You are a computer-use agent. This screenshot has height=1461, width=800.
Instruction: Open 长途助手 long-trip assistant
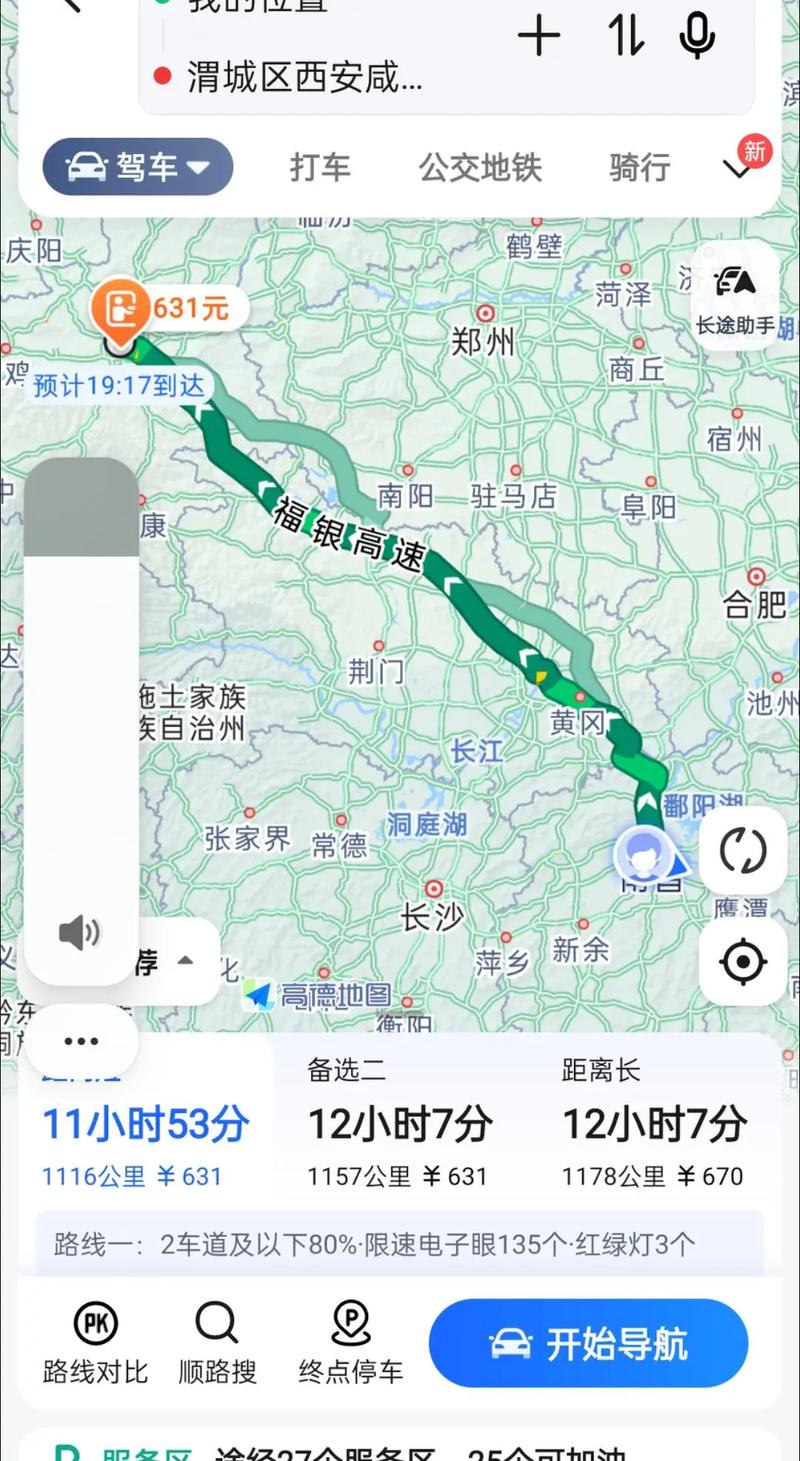(x=737, y=298)
